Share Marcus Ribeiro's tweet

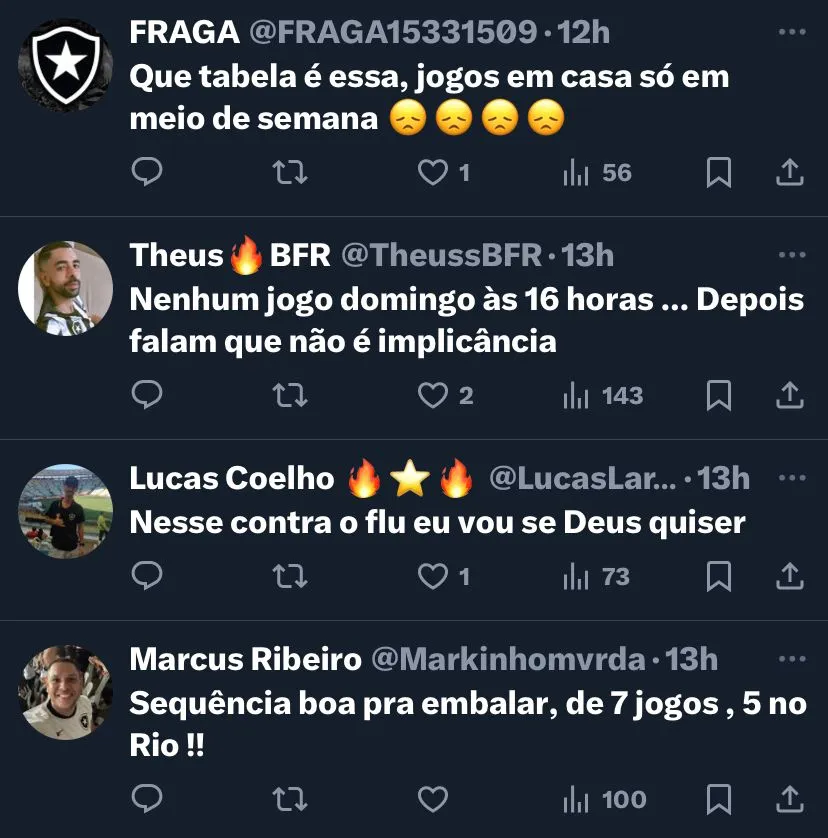tap(790, 799)
